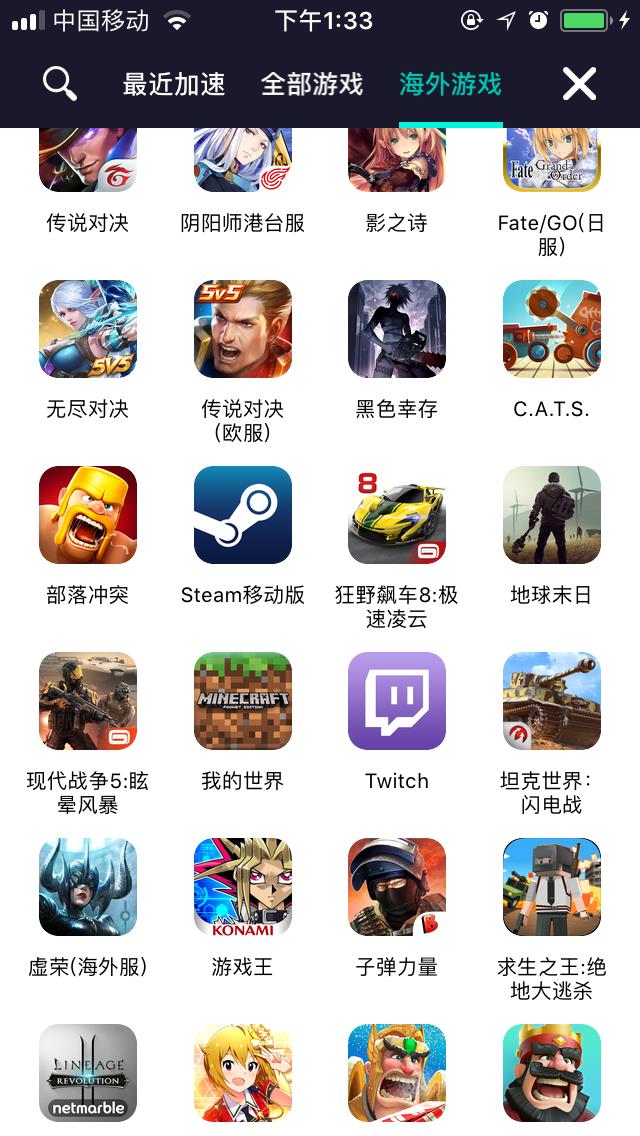Open 狂野飙车8:极速凌云
Image resolution: width=640 pixels, height=1136 pixels.
[397, 515]
